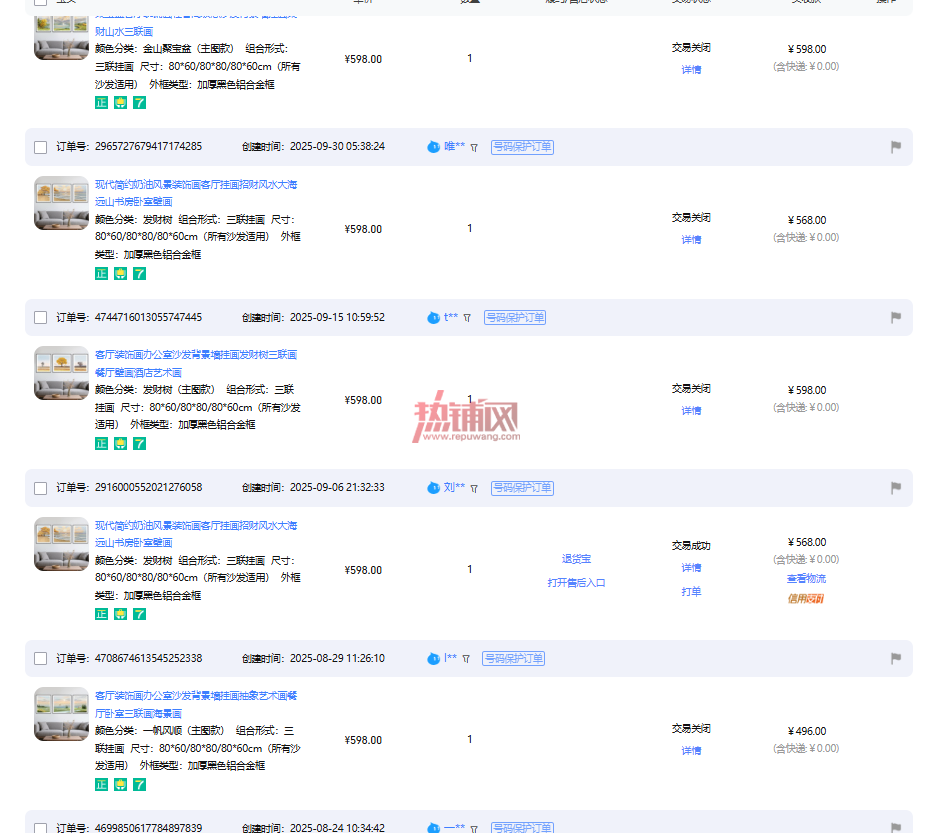Select checkbox for order 2916000552021276058
The width and height of the screenshot is (932, 833).
(40, 488)
